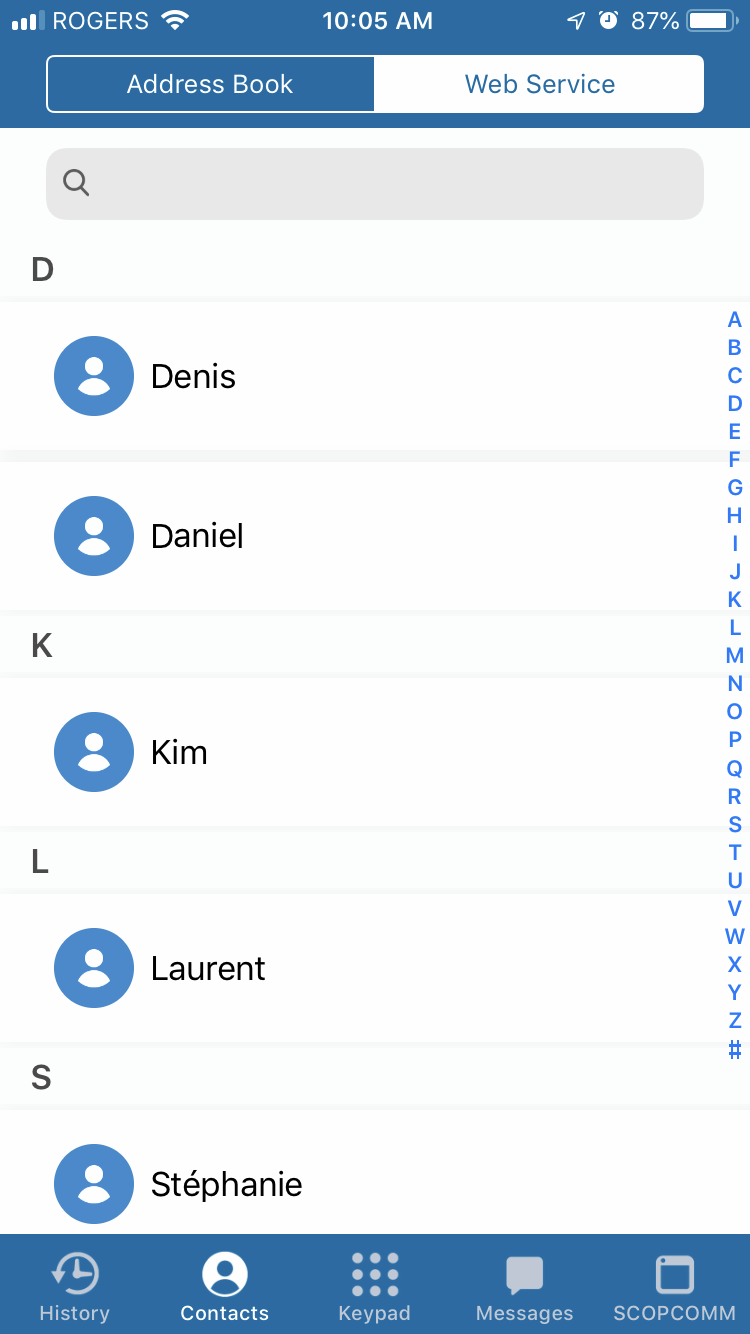This screenshot has height=1334, width=750.
Task: Switch to the Web Service segment
Action: point(539,84)
